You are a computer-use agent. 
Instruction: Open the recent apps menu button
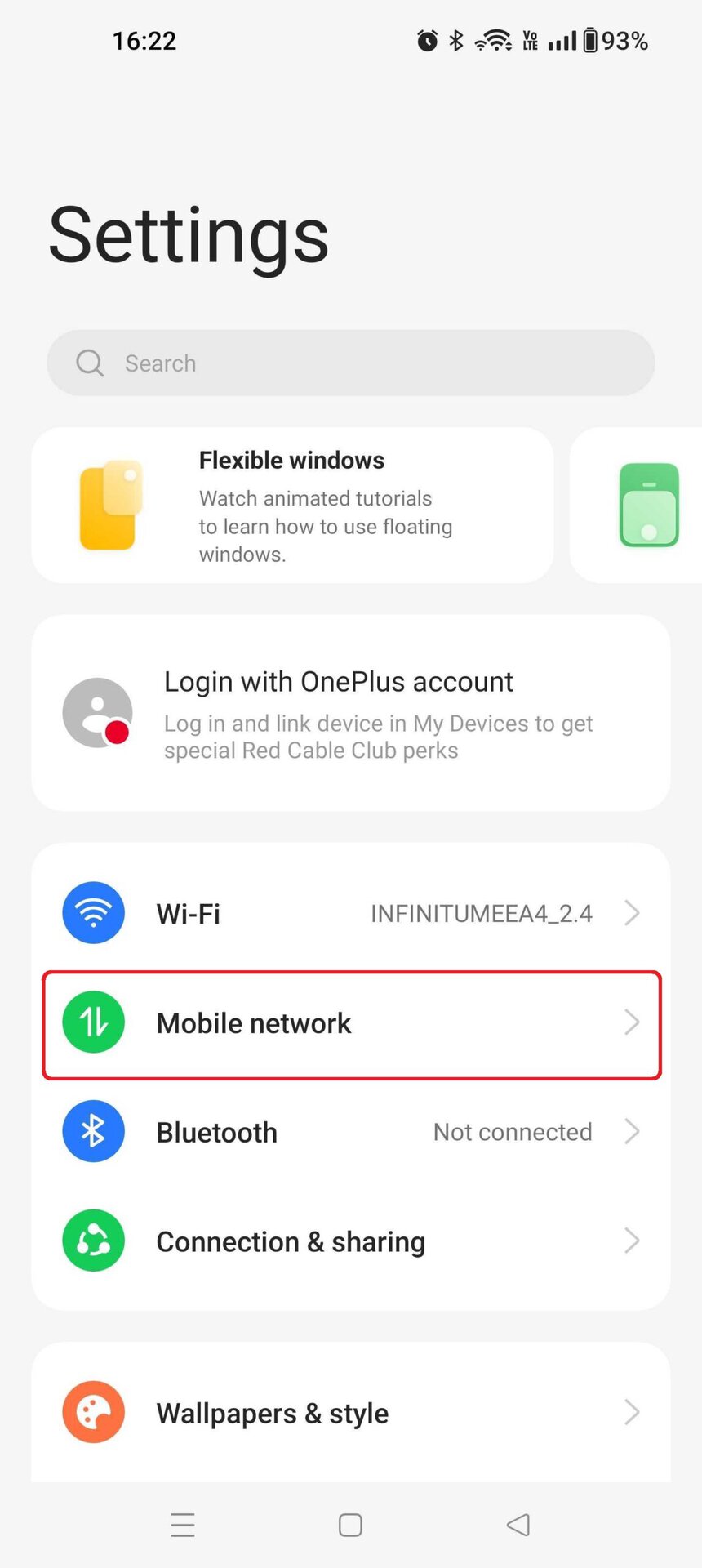coord(183,1525)
